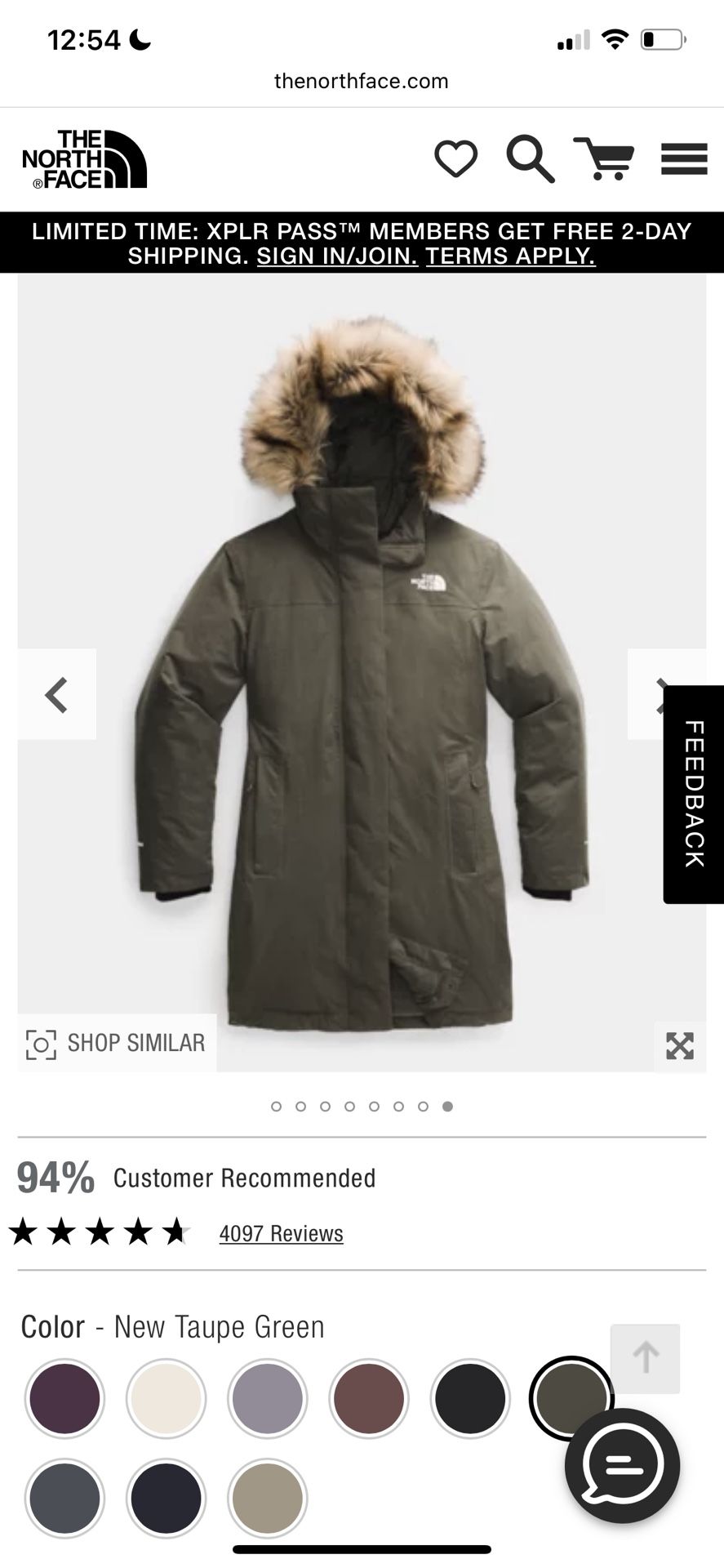Open the wishlist heart icon

[x=455, y=158]
